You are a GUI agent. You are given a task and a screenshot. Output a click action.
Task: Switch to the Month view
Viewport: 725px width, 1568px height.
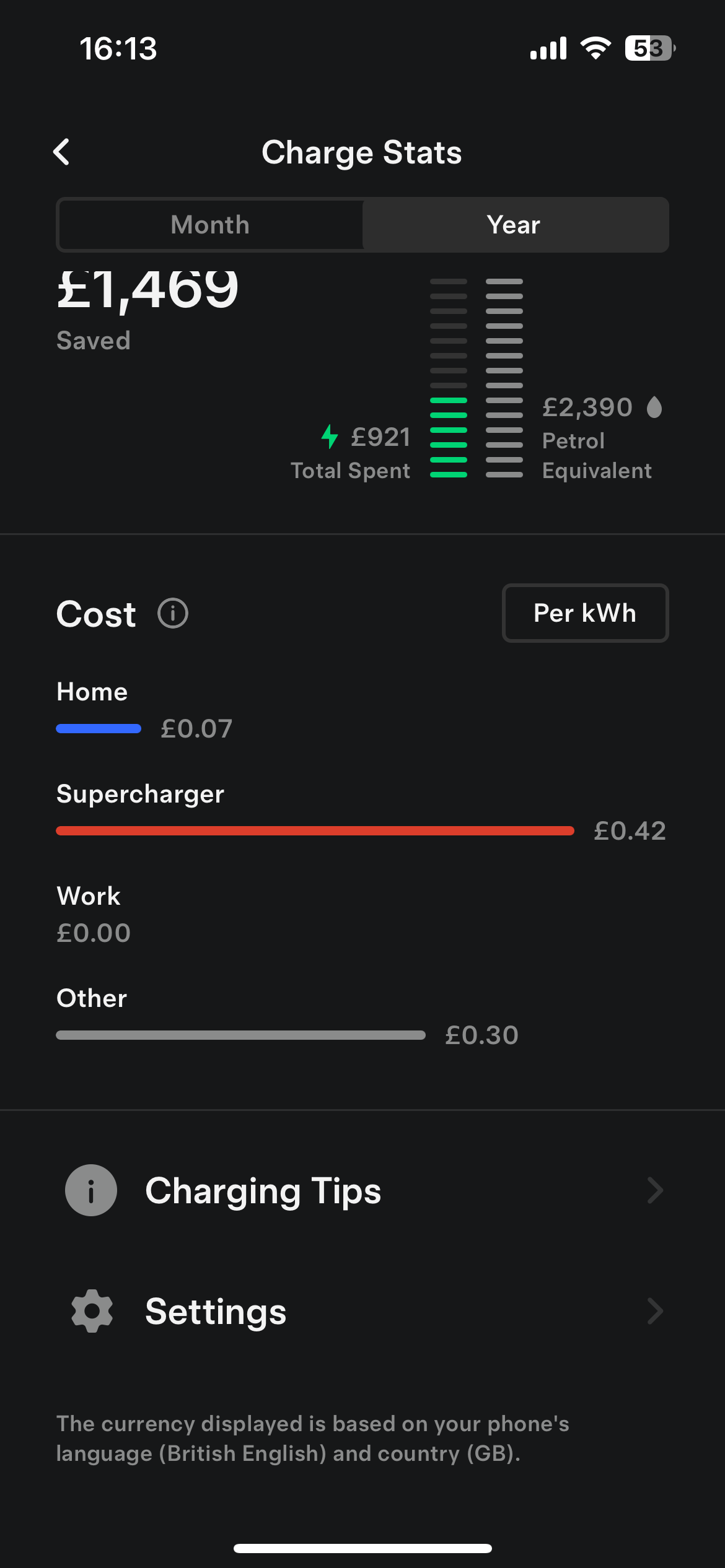click(210, 225)
